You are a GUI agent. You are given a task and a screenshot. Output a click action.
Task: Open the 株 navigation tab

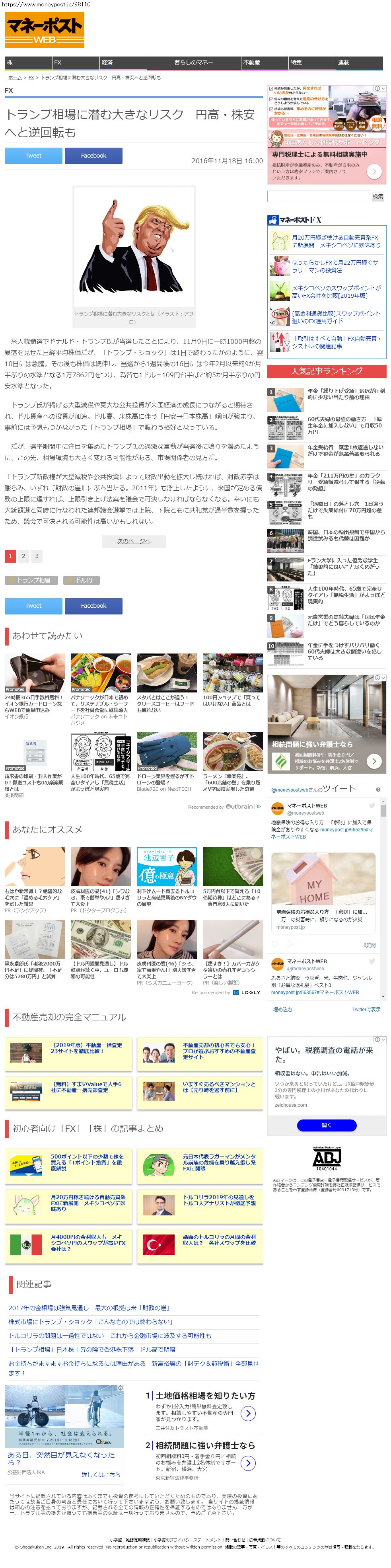(x=28, y=63)
